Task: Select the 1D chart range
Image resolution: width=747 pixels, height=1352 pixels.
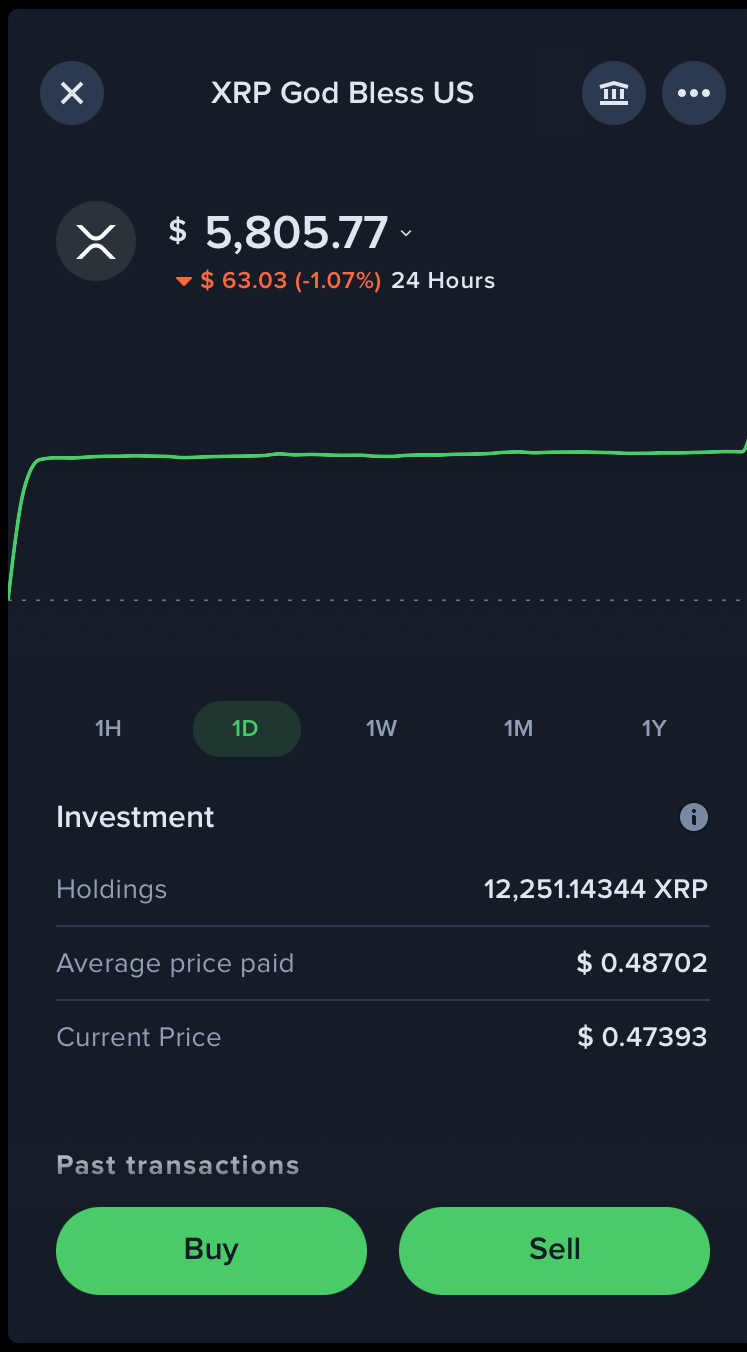Action: click(x=246, y=729)
